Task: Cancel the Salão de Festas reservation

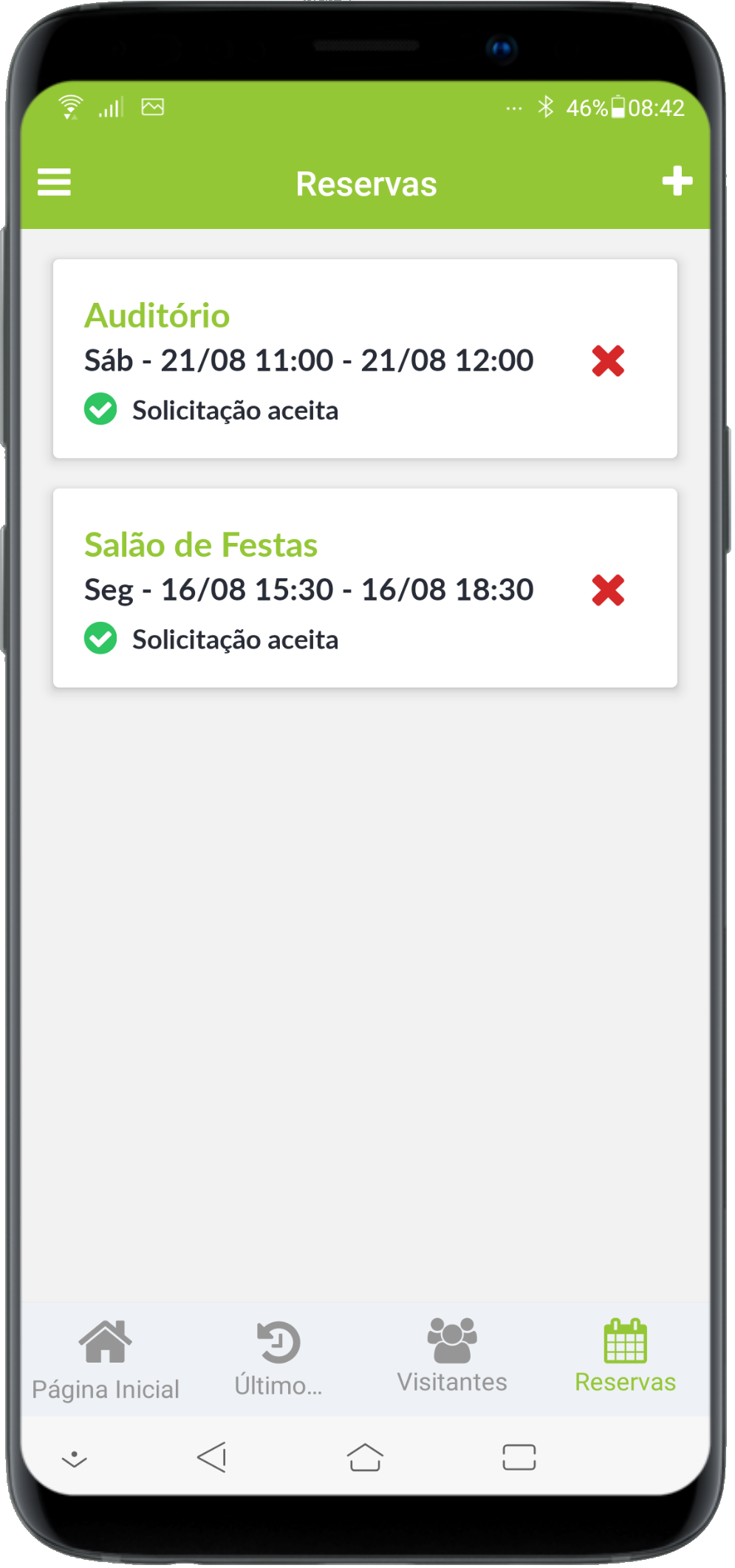Action: pos(609,592)
